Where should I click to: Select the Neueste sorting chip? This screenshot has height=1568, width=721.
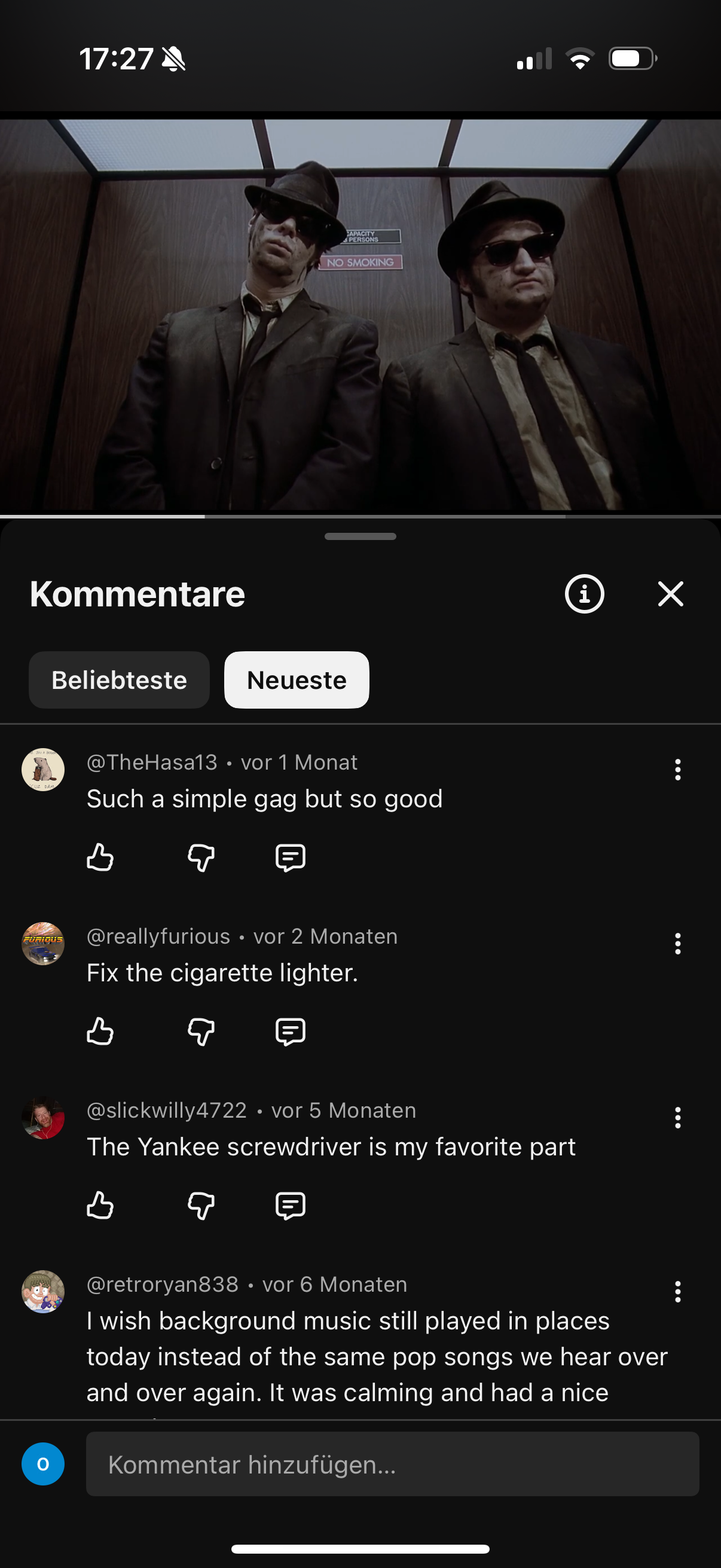tap(297, 680)
